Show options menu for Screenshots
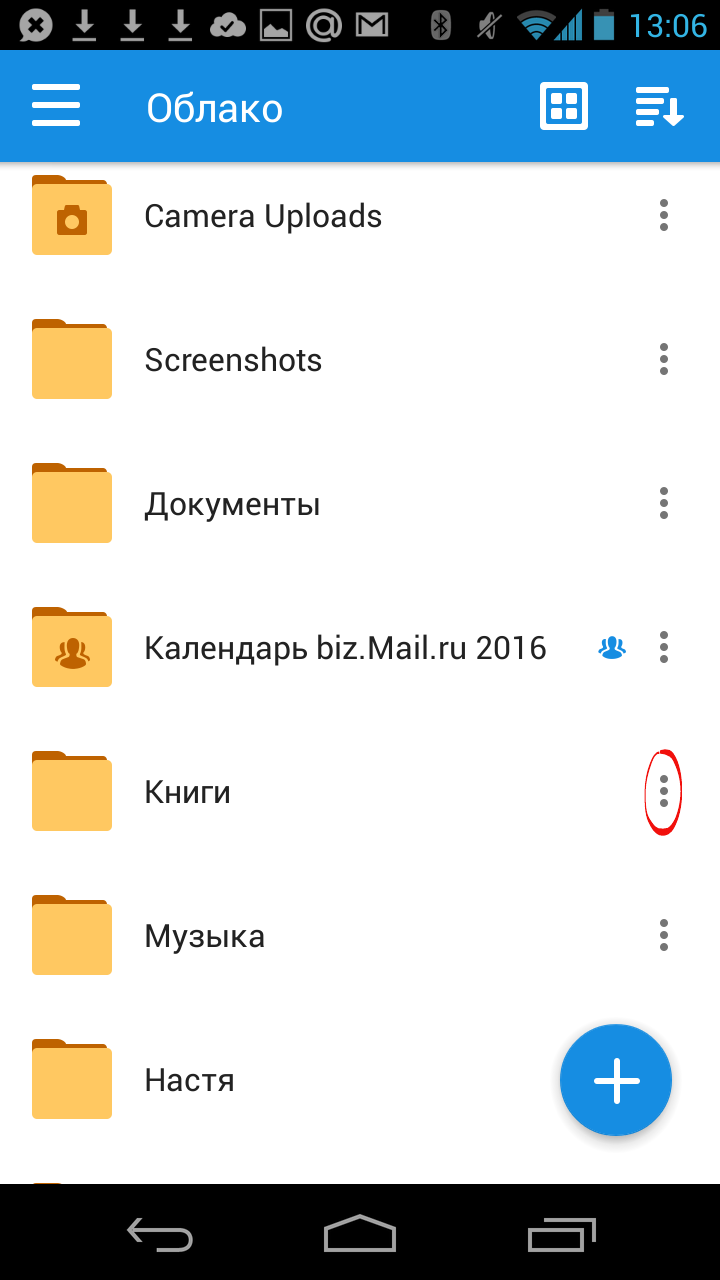Screen dimensions: 720x1280 tap(664, 360)
